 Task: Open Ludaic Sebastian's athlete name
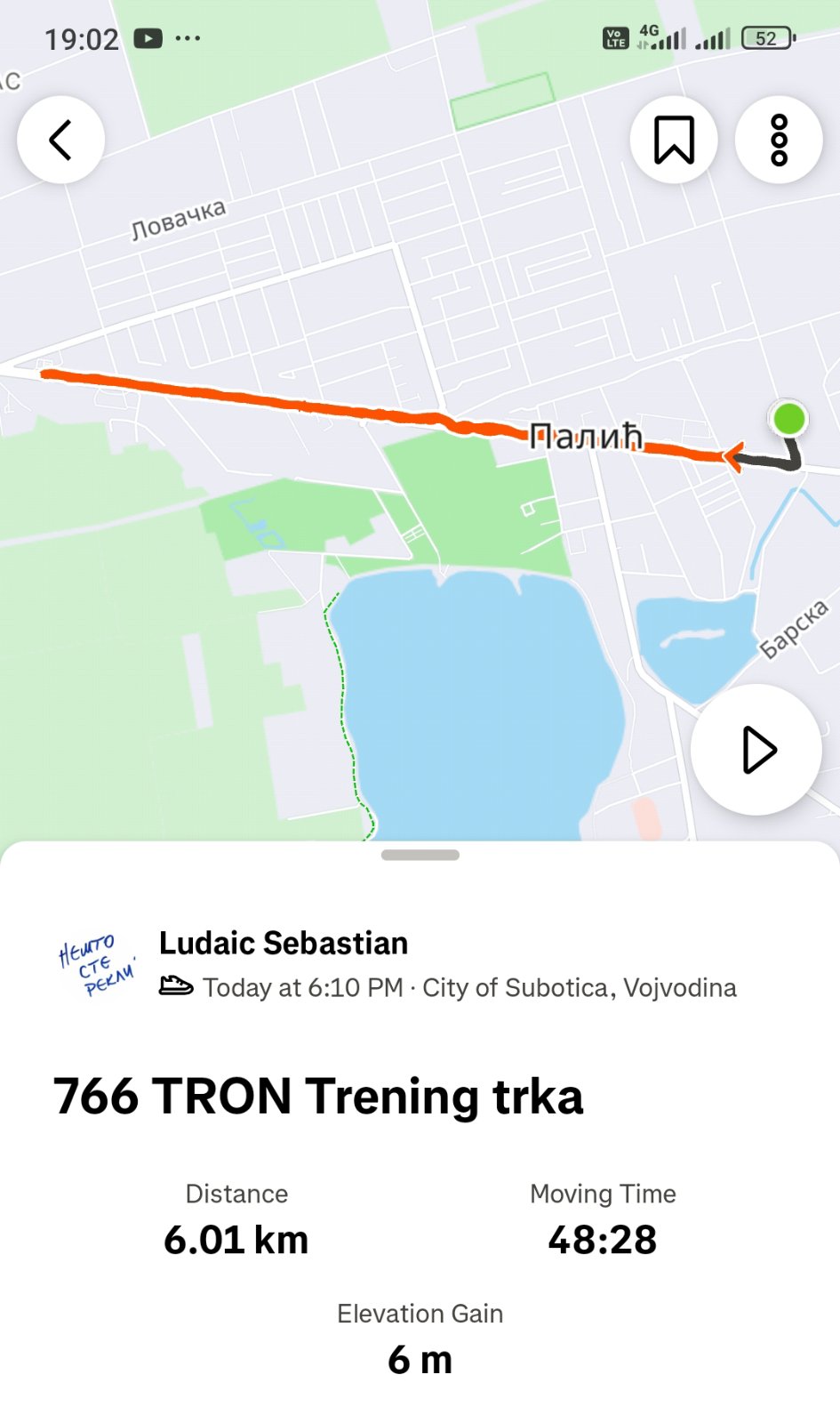[x=284, y=943]
